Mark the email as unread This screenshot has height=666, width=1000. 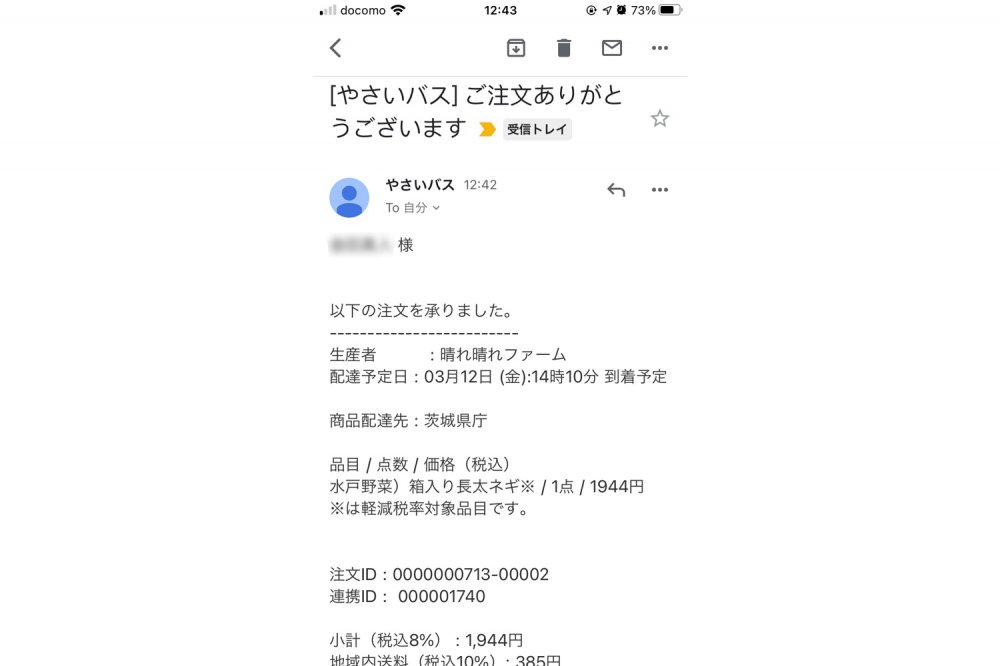(x=612, y=48)
